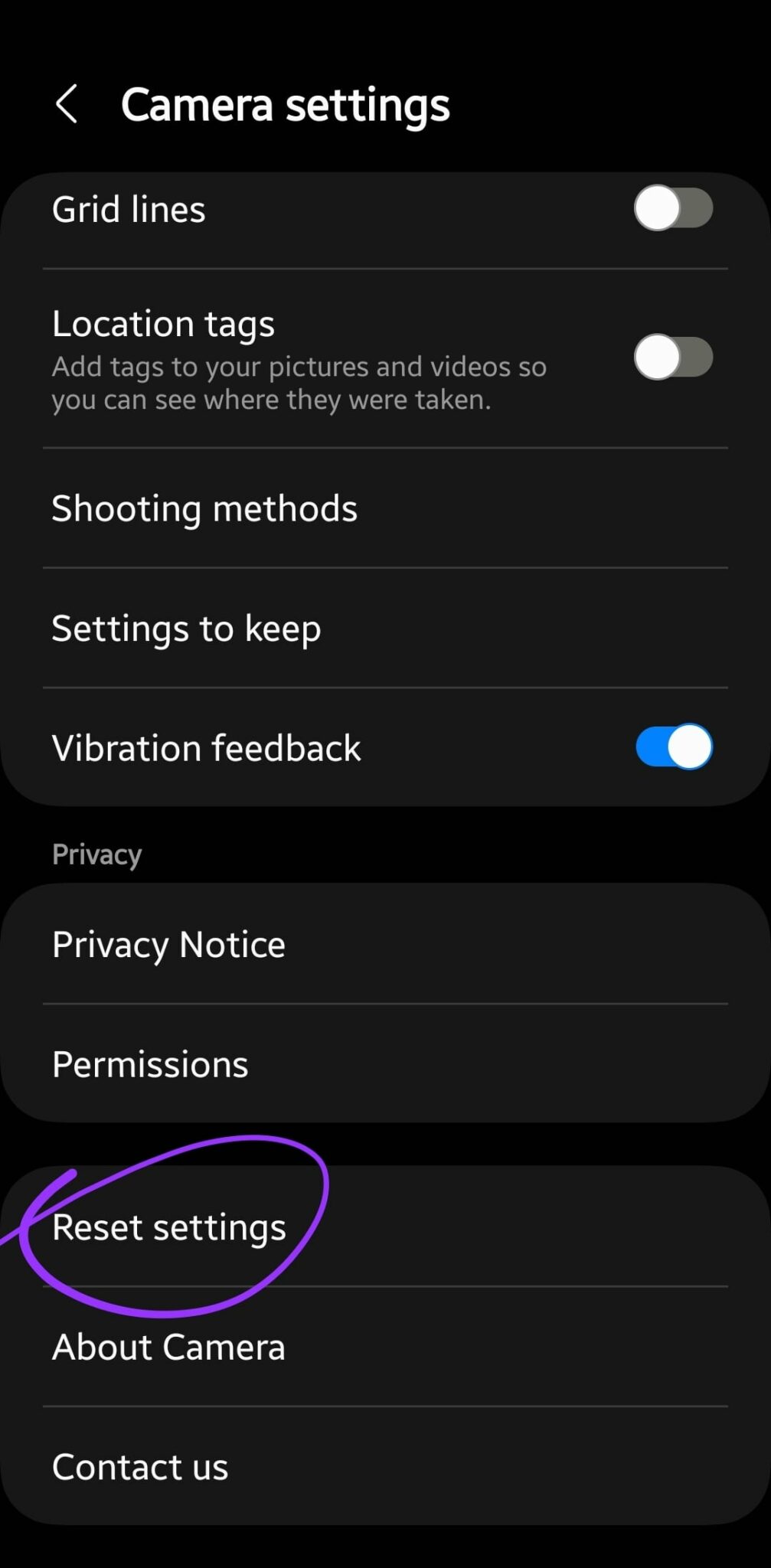Viewport: 771px width, 1568px height.
Task: Tap the back arrow icon
Action: coord(67,102)
